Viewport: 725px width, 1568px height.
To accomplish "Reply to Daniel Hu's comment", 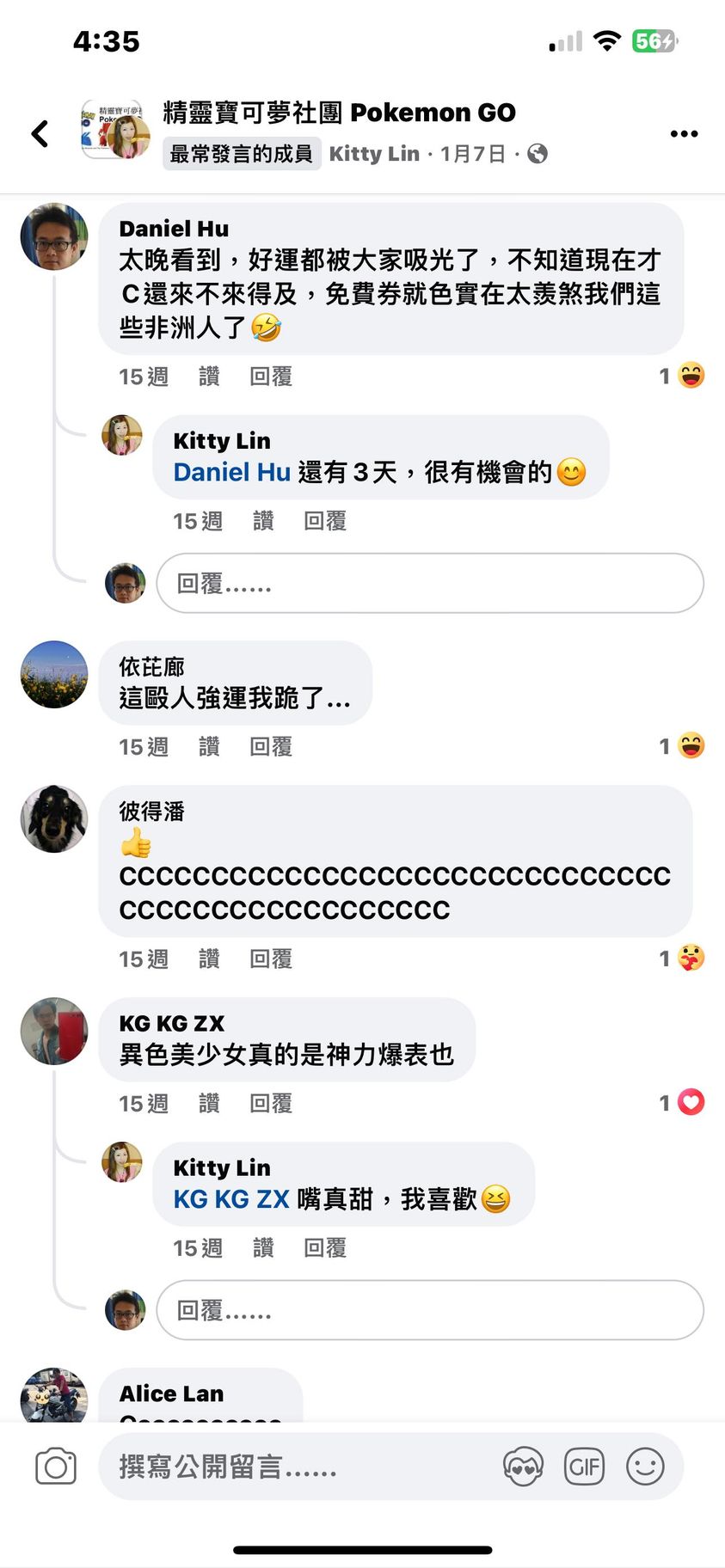I will (x=271, y=377).
